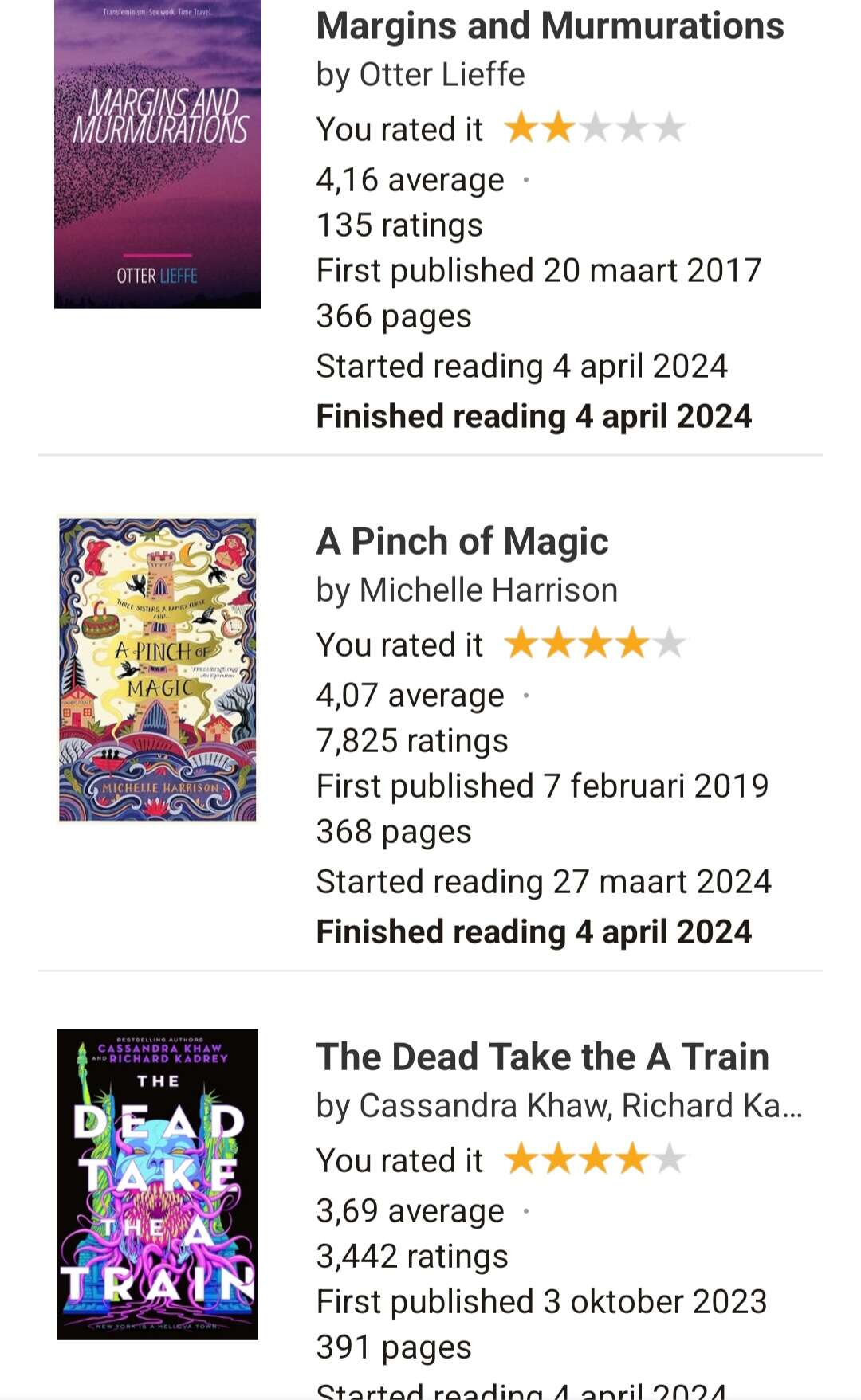Viewport: 861px width, 1400px height.
Task: Change star rating for A Pinch of Magic
Action: 595,644
